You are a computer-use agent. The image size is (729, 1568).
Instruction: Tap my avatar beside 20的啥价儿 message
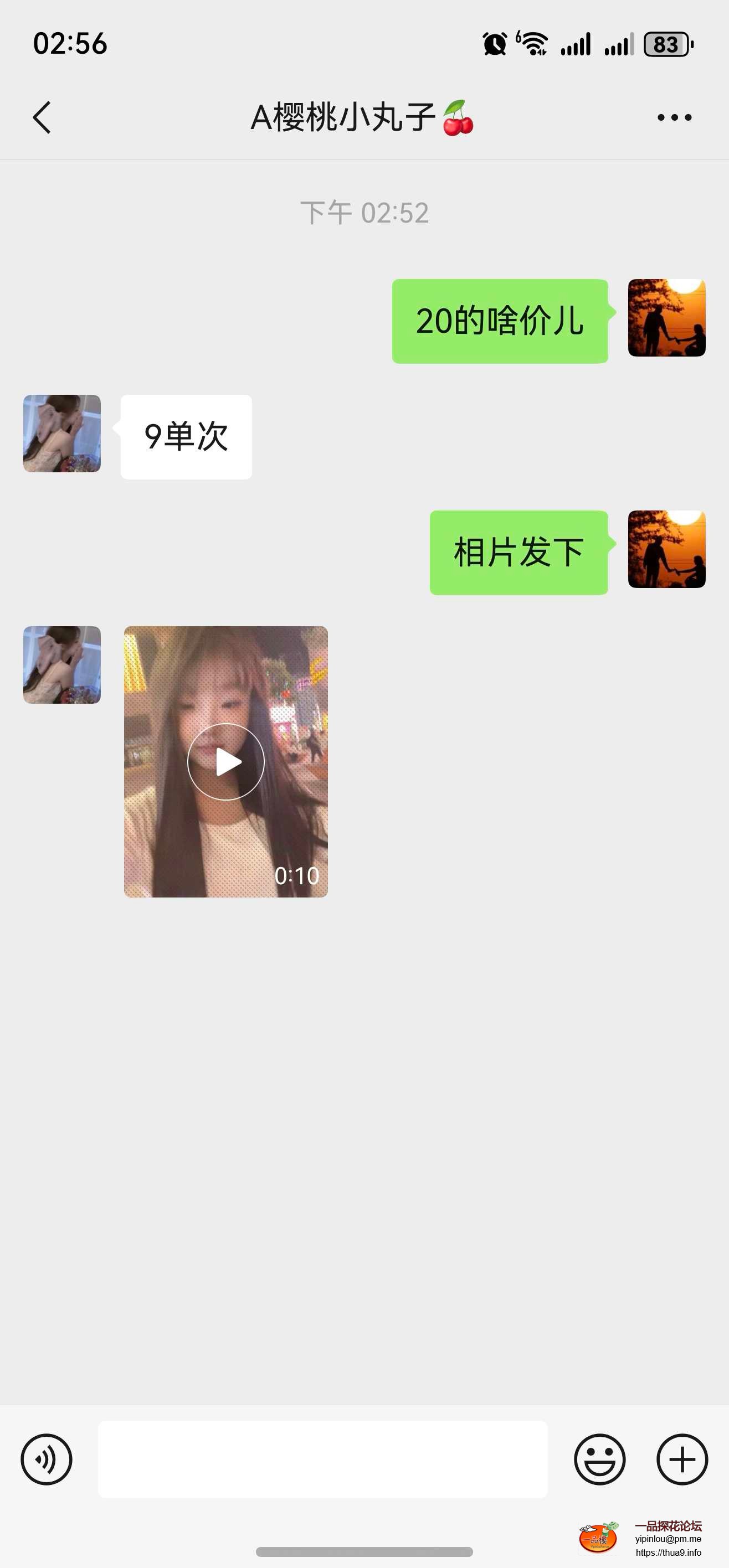(666, 318)
